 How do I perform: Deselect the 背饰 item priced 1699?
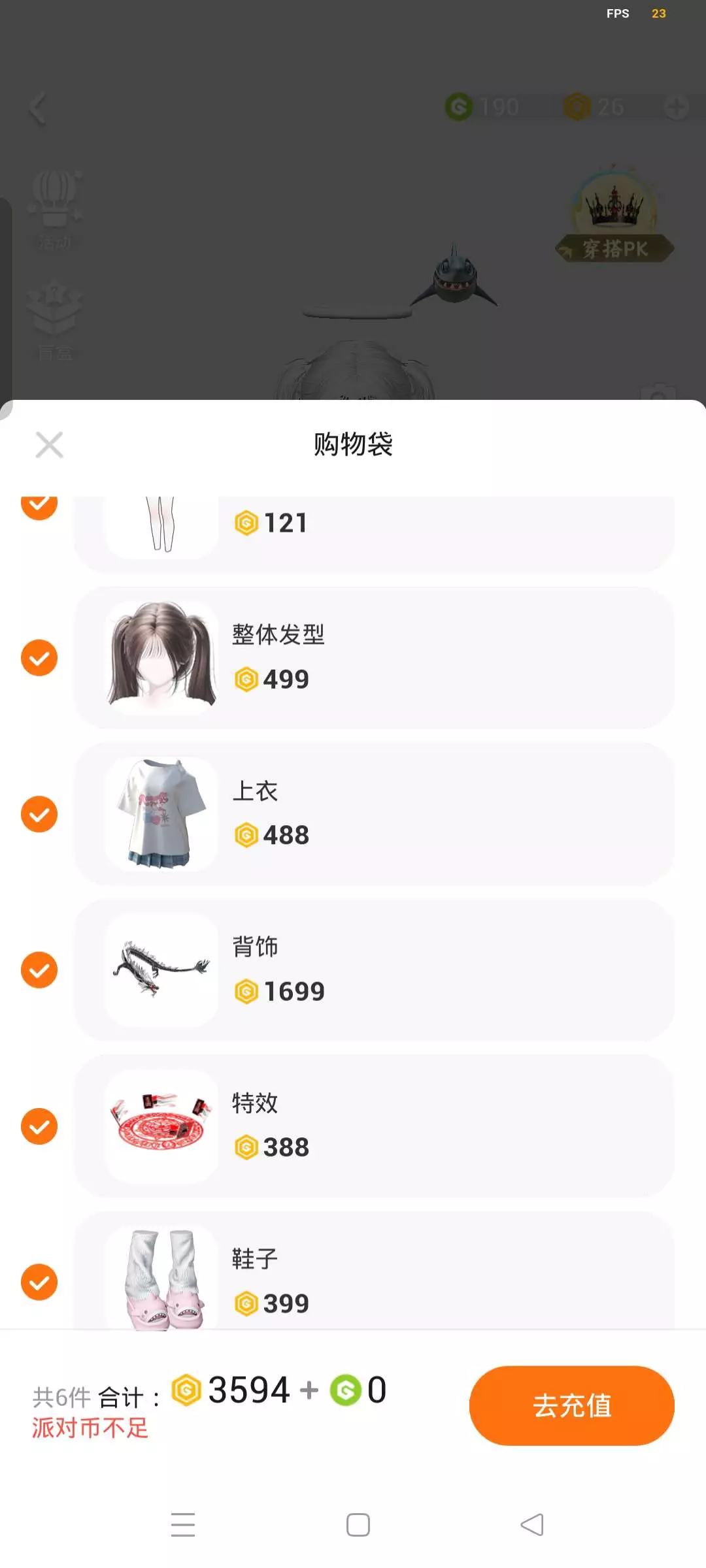39,970
